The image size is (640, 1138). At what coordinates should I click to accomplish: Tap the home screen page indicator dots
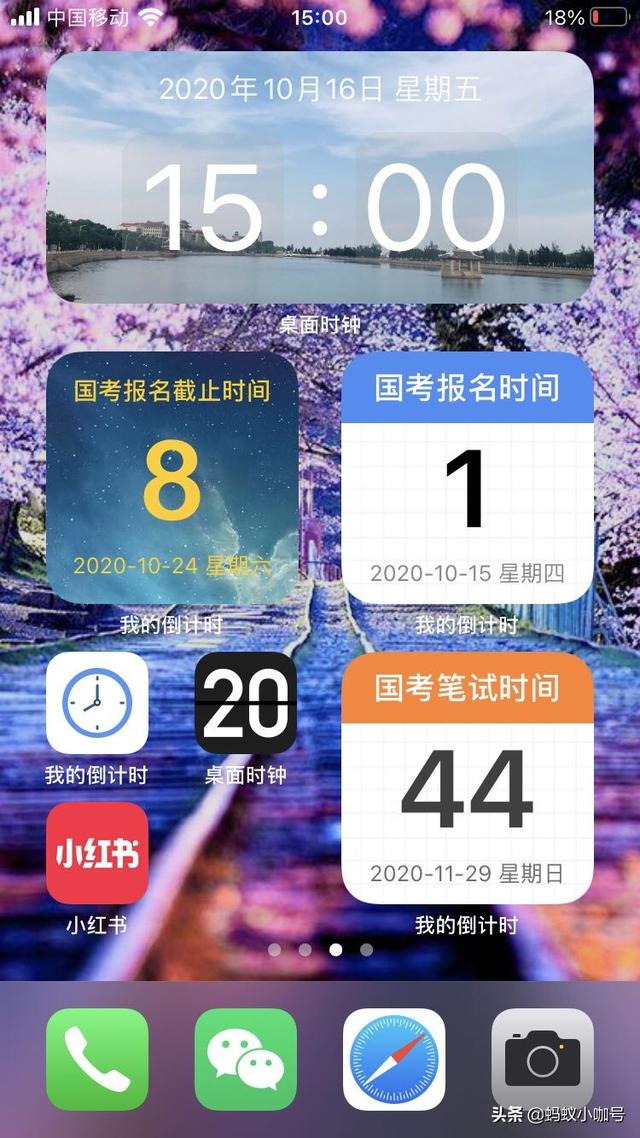320,950
